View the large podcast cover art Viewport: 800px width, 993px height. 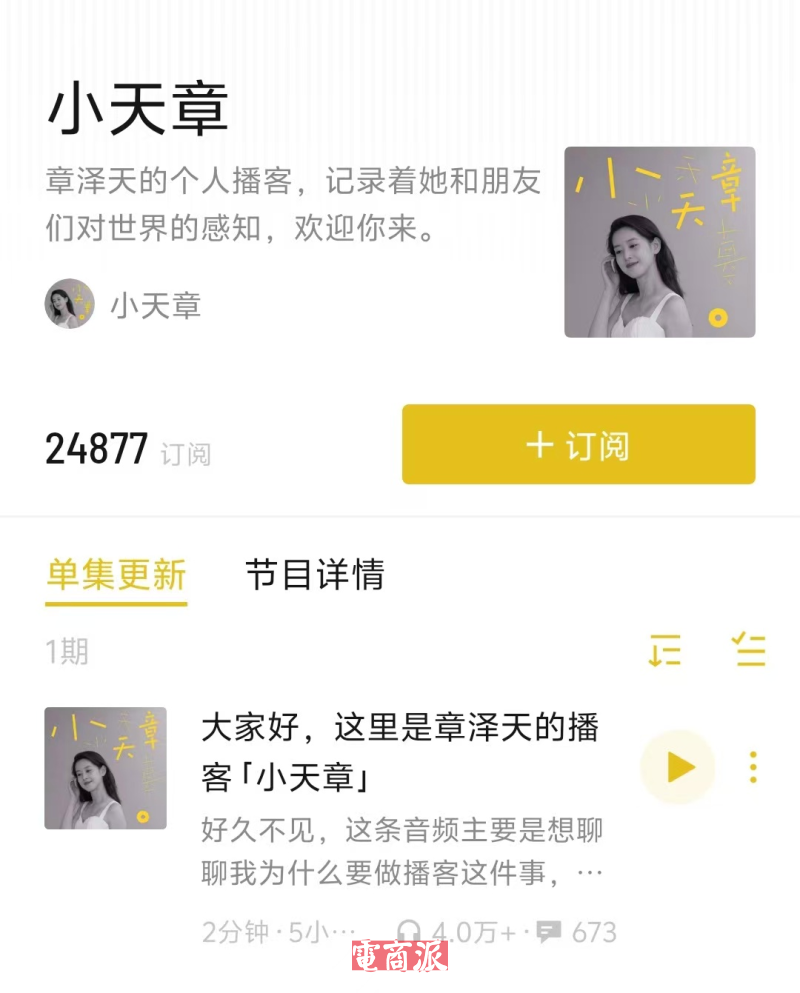pos(659,242)
